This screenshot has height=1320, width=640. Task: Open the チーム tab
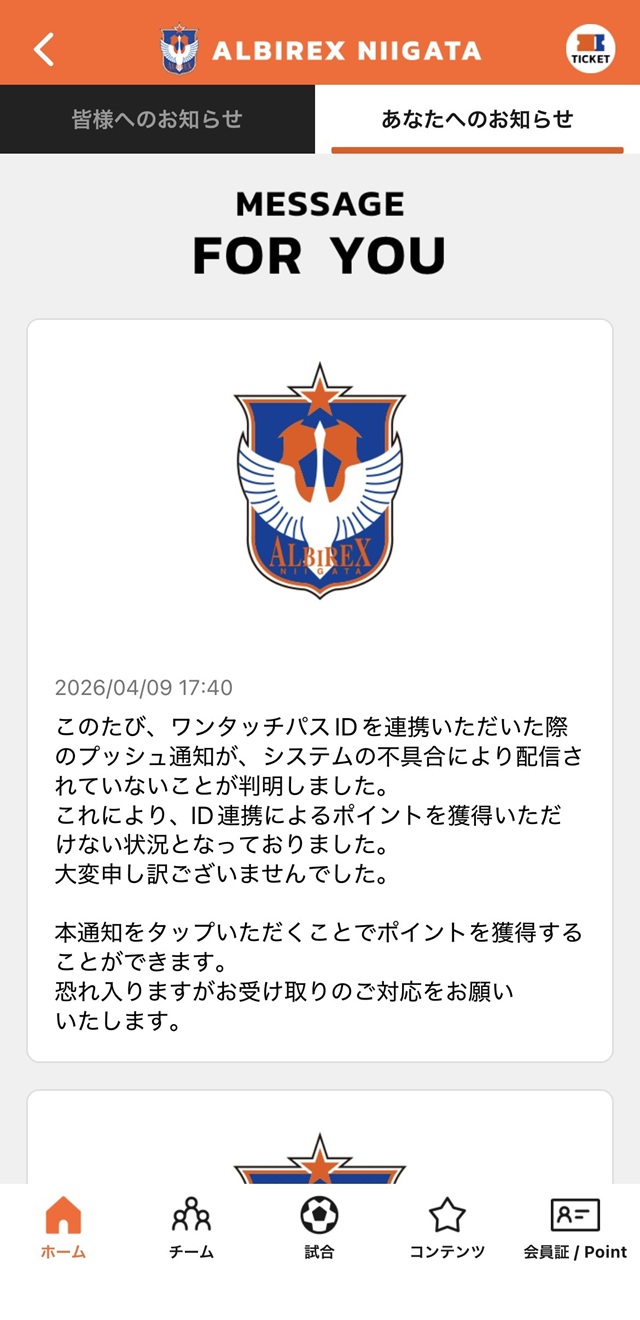click(x=191, y=1228)
